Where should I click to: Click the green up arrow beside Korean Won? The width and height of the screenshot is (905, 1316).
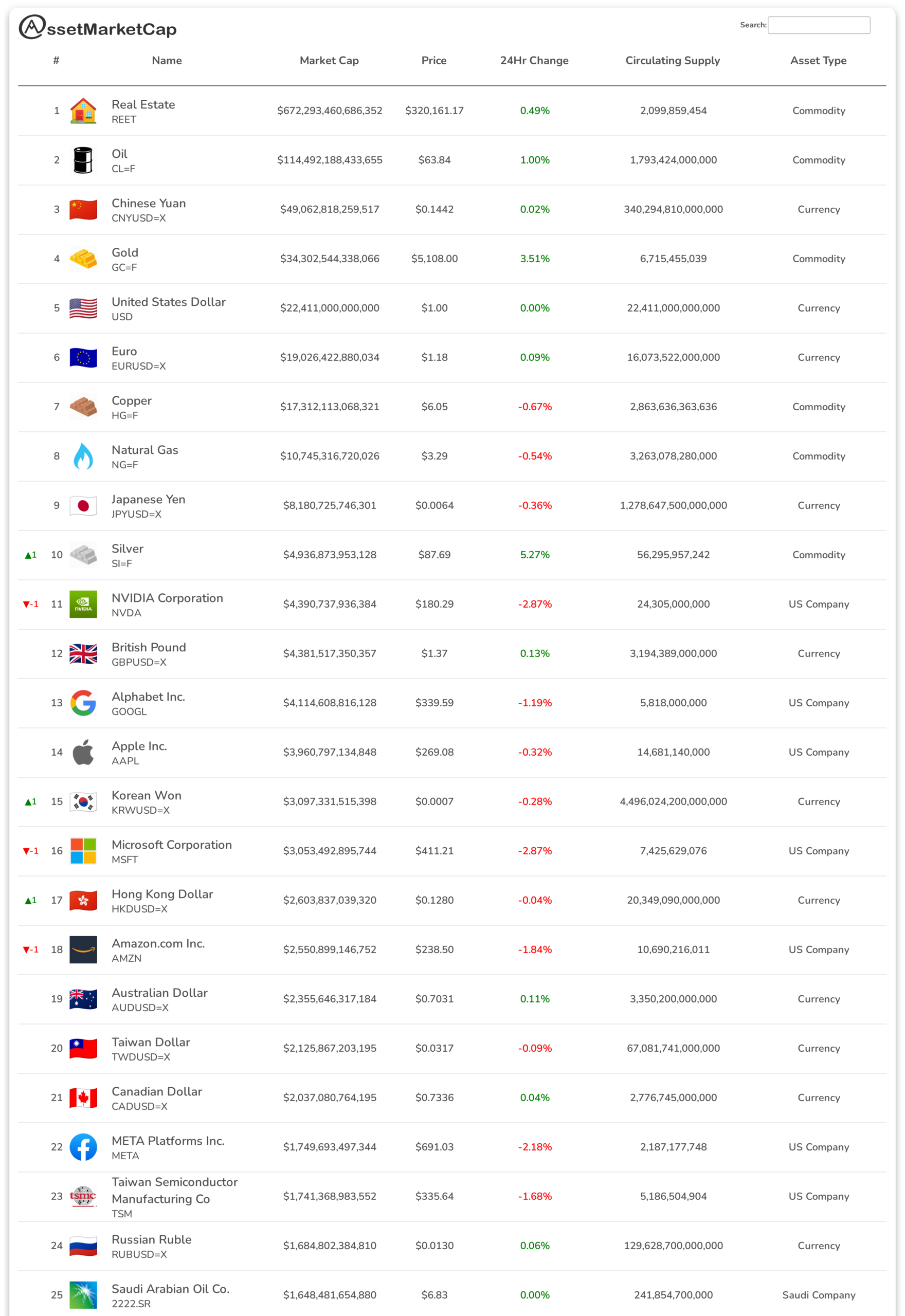tap(31, 801)
